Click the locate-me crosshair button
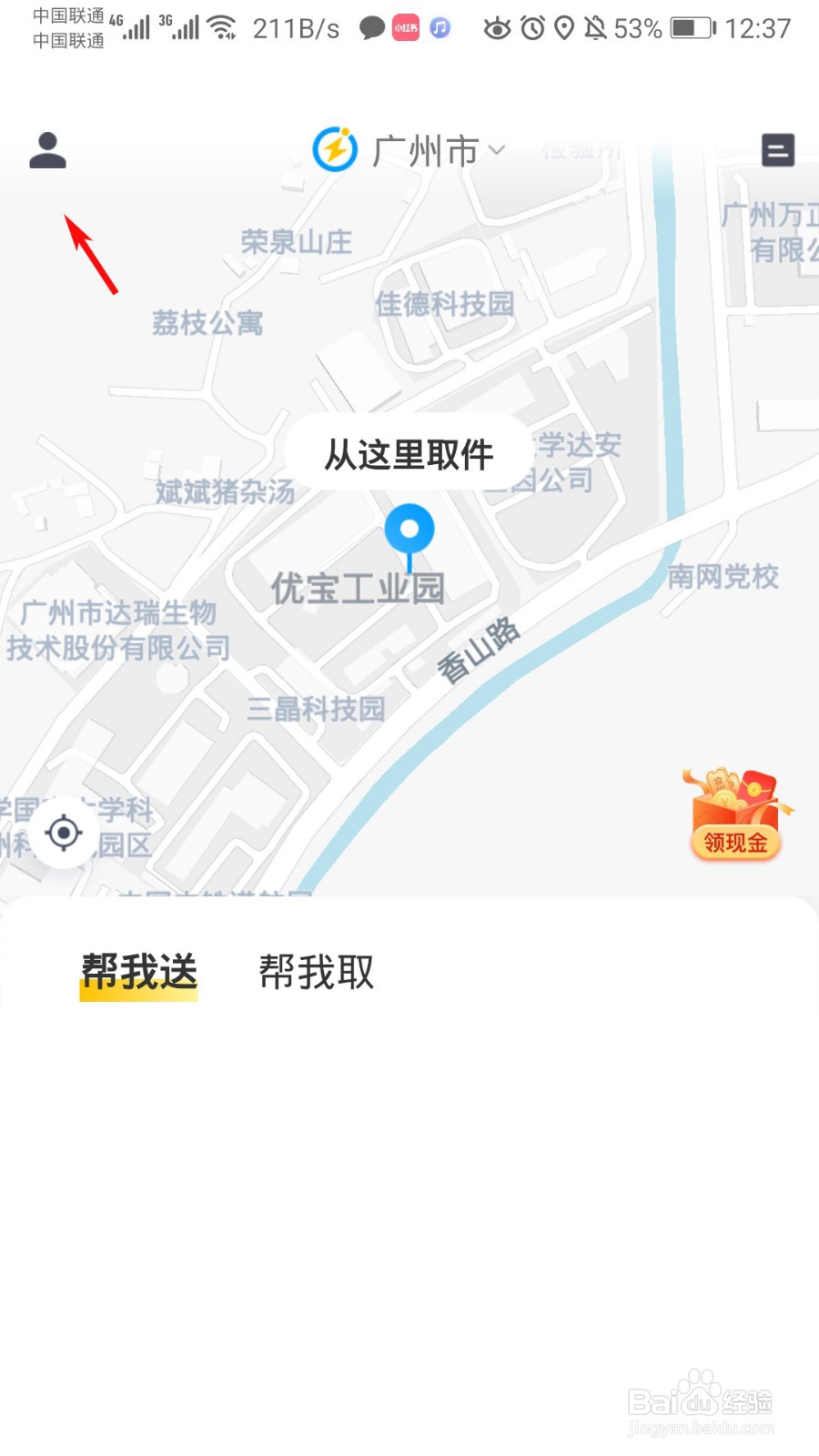This screenshot has height=1456, width=819. pyautogui.click(x=62, y=833)
